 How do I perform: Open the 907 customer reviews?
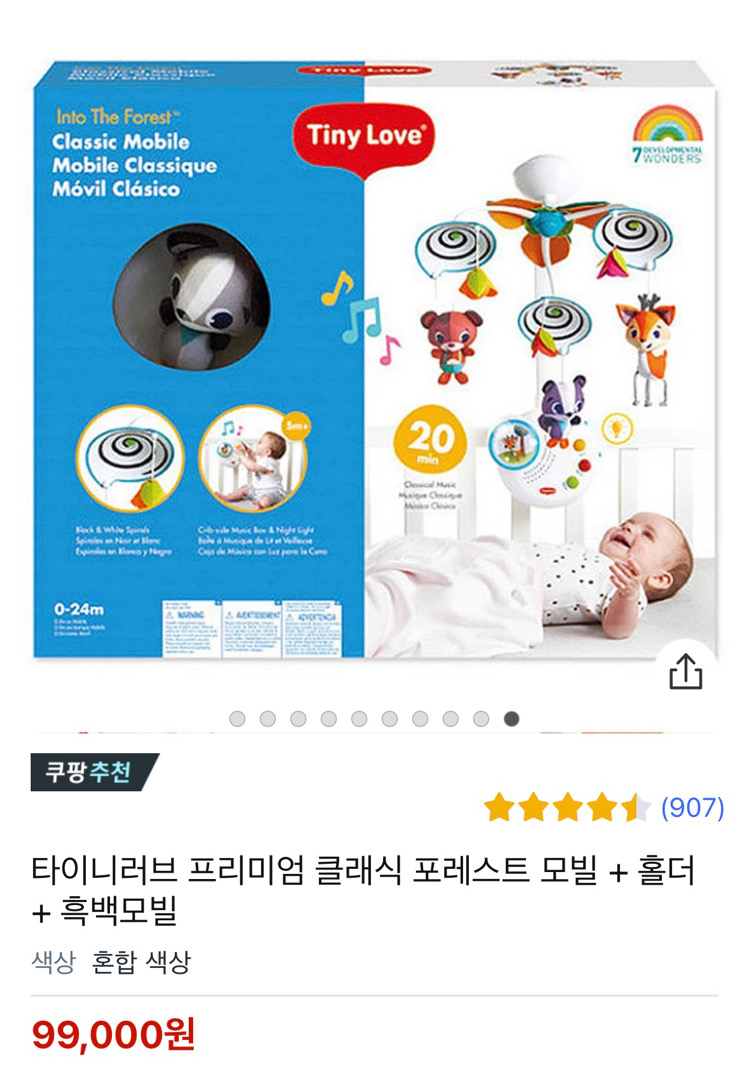[692, 808]
